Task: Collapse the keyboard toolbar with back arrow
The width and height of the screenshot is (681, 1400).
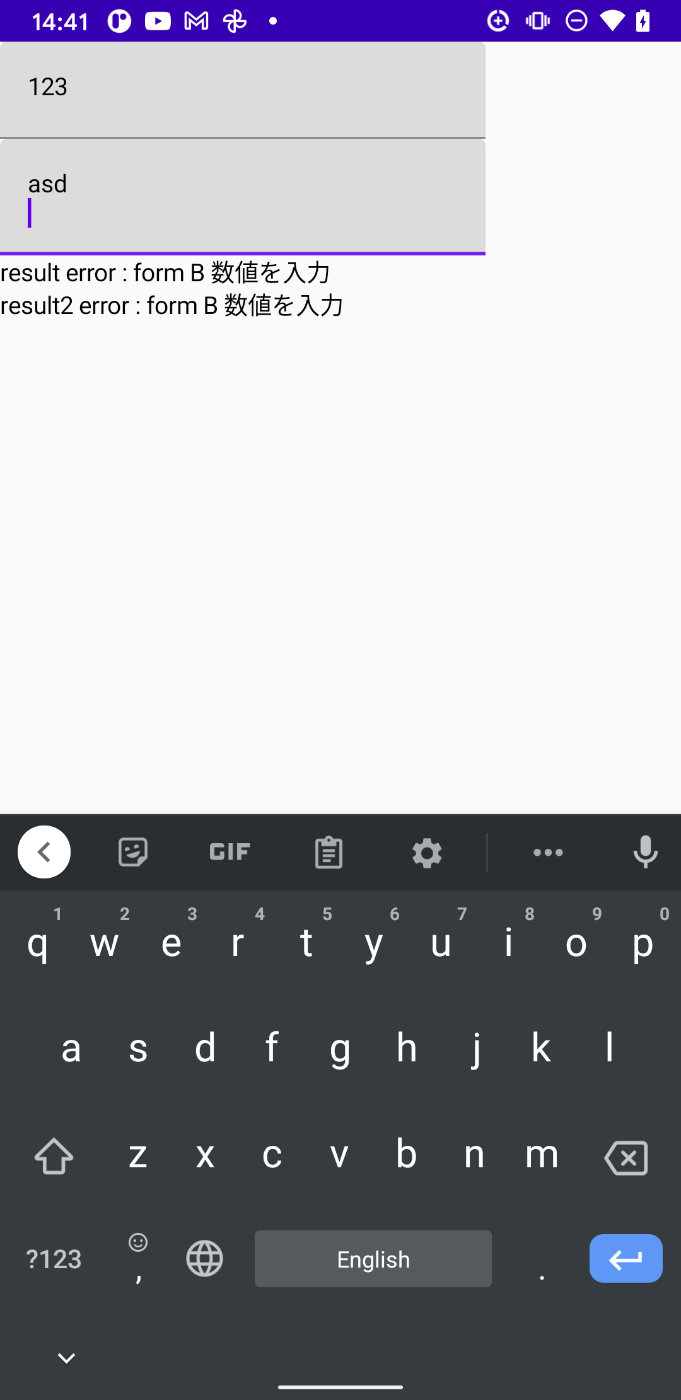Action: (x=44, y=852)
